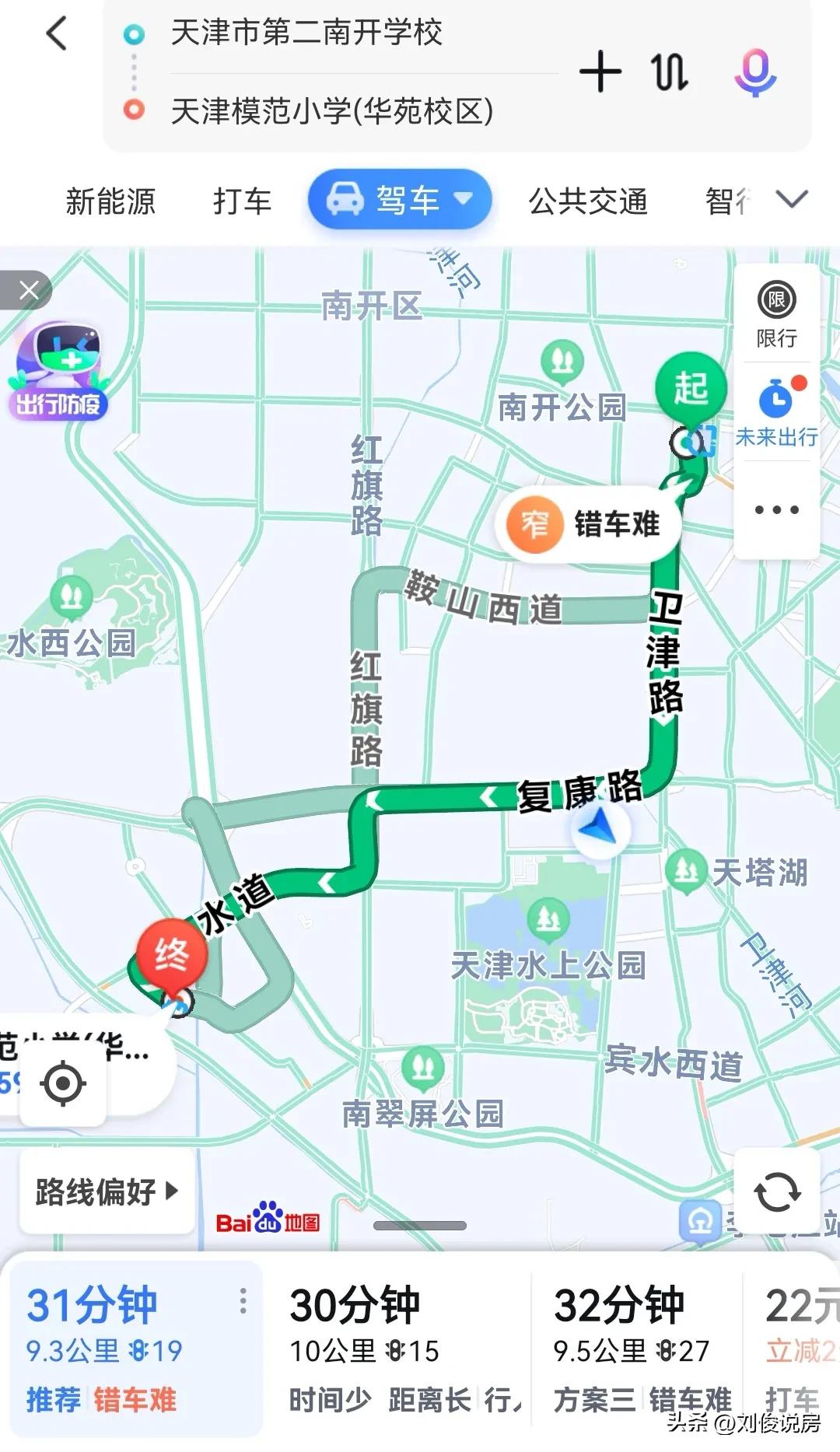Switch to the 新能源 tab
Viewport: 840px width, 1452px height.
pos(110,200)
